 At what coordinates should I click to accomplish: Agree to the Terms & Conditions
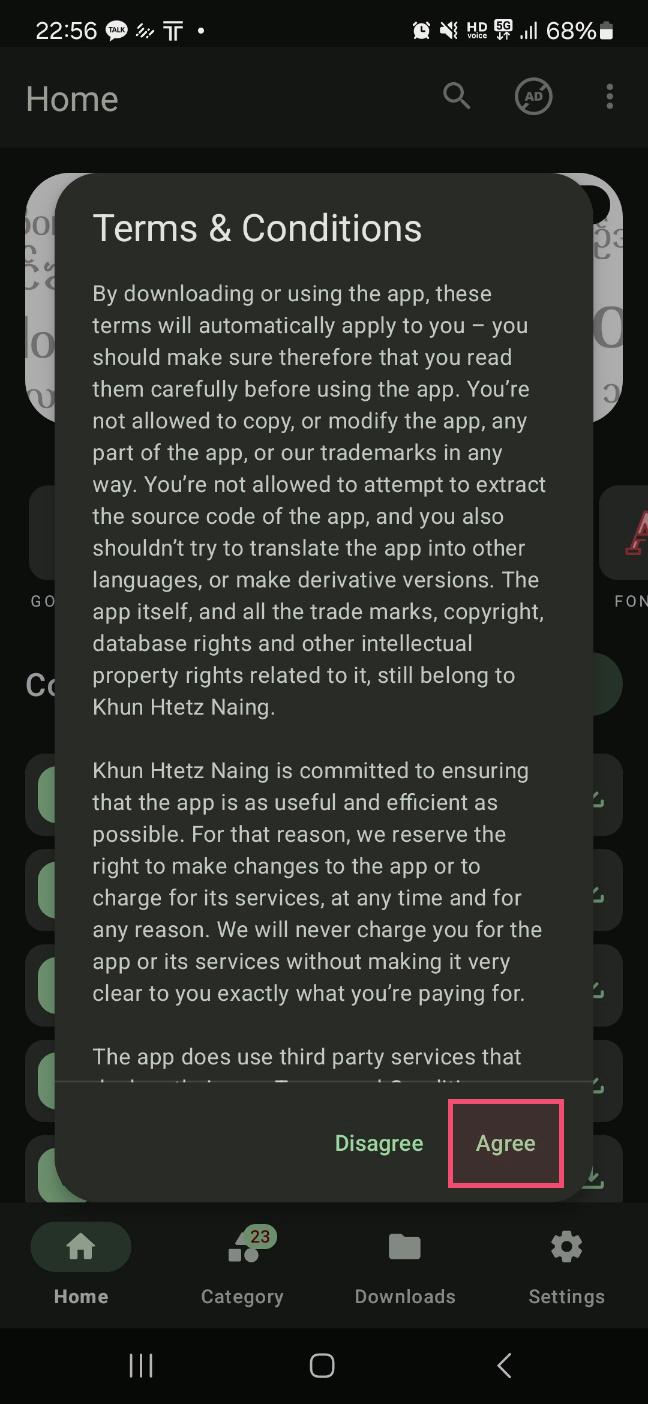point(506,1143)
